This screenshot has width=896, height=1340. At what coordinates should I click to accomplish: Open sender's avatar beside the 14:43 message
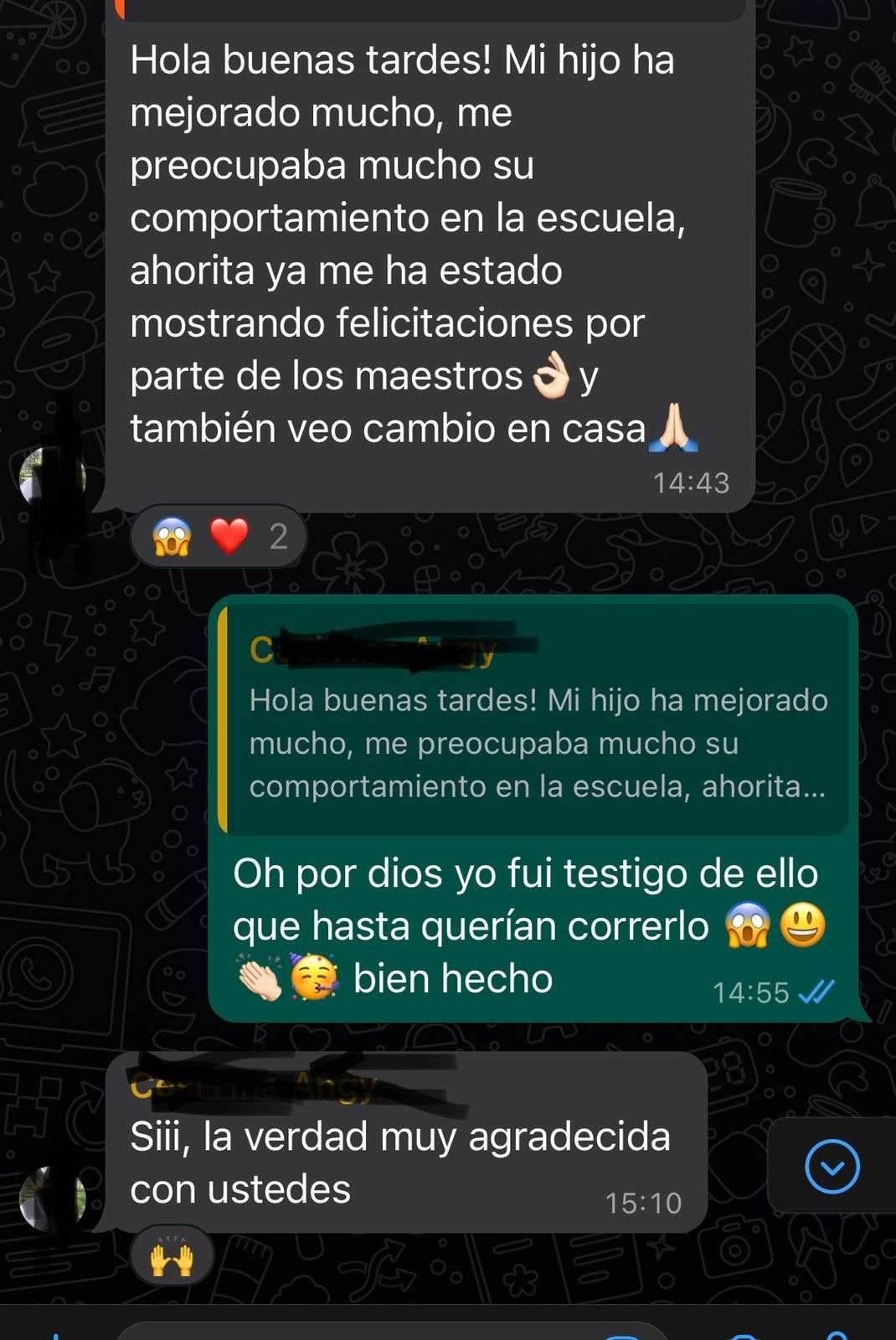53,477
